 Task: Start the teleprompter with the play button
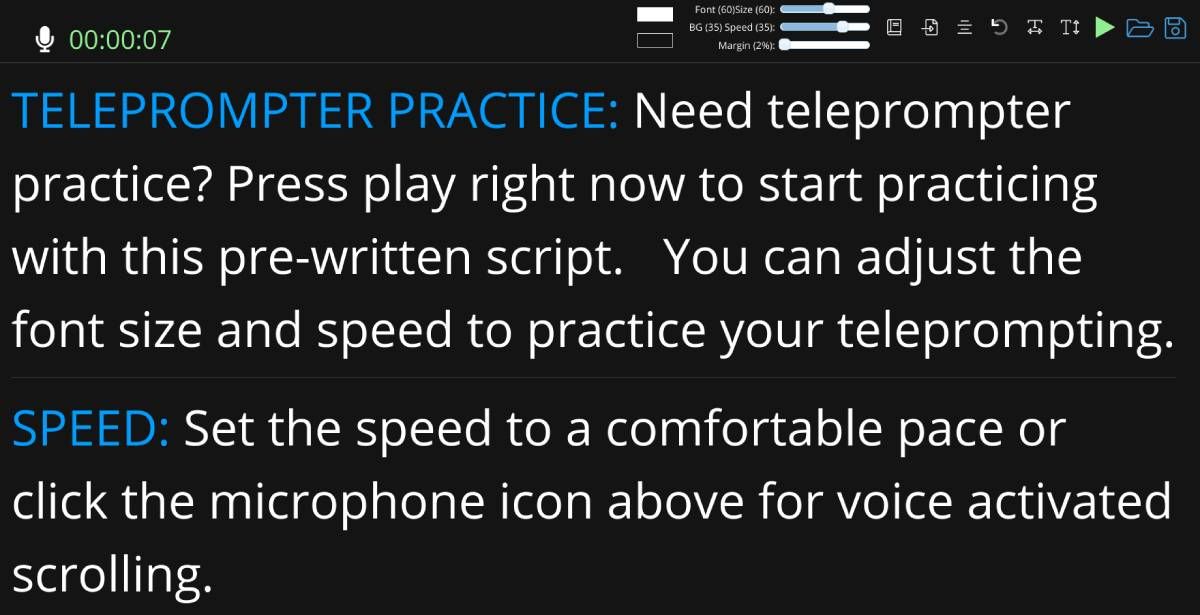click(1104, 27)
